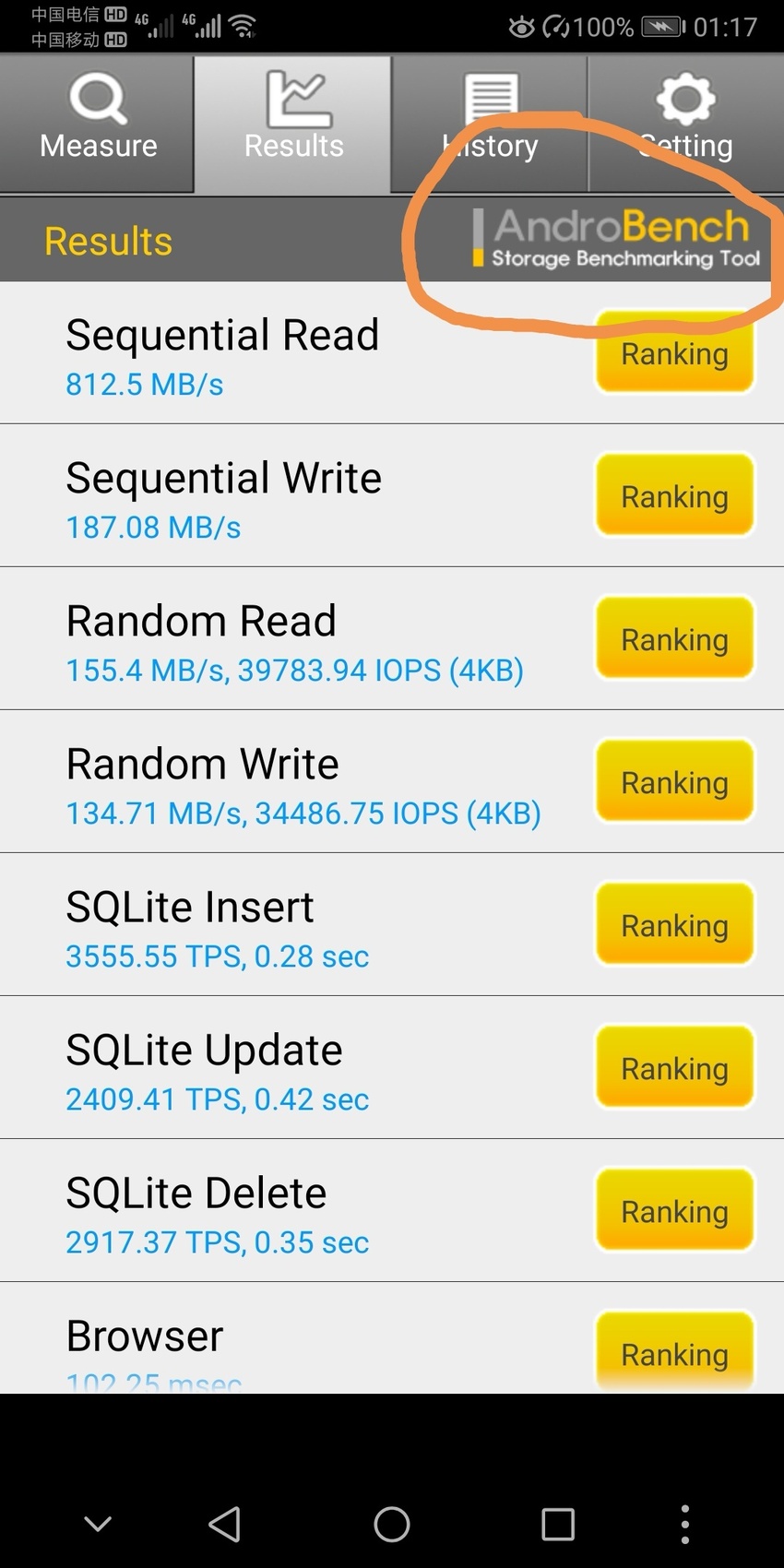Open Random Write ranking
Screen dimensions: 784x1568
674,781
